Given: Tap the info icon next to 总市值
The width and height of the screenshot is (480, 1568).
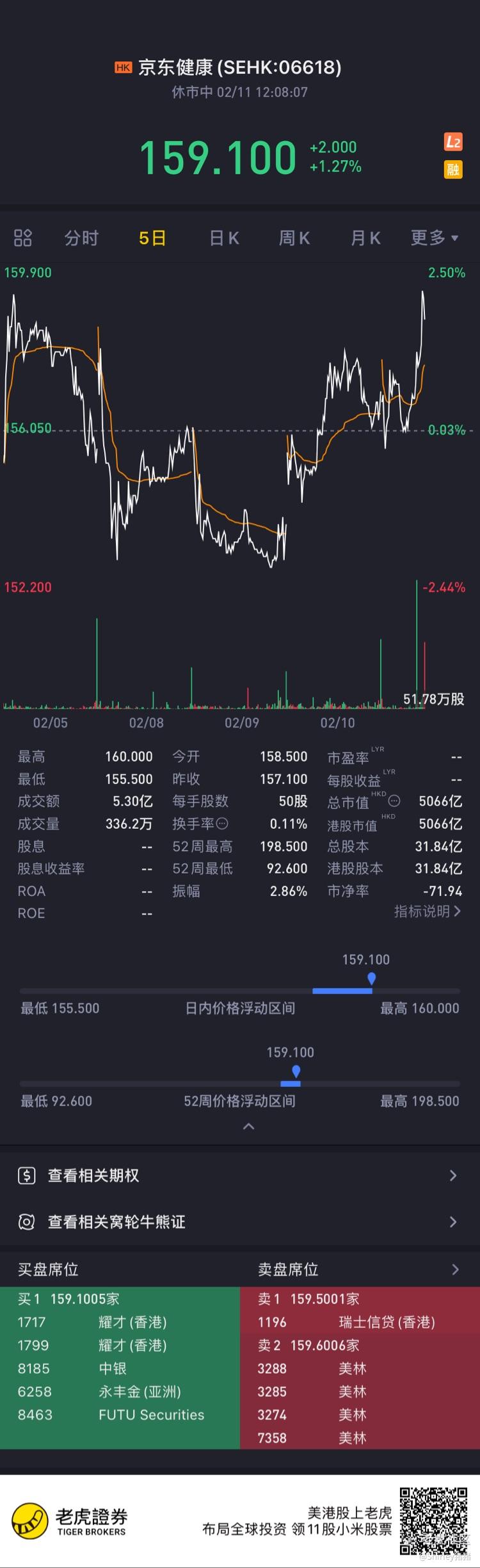Looking at the screenshot, I should pos(395,801).
